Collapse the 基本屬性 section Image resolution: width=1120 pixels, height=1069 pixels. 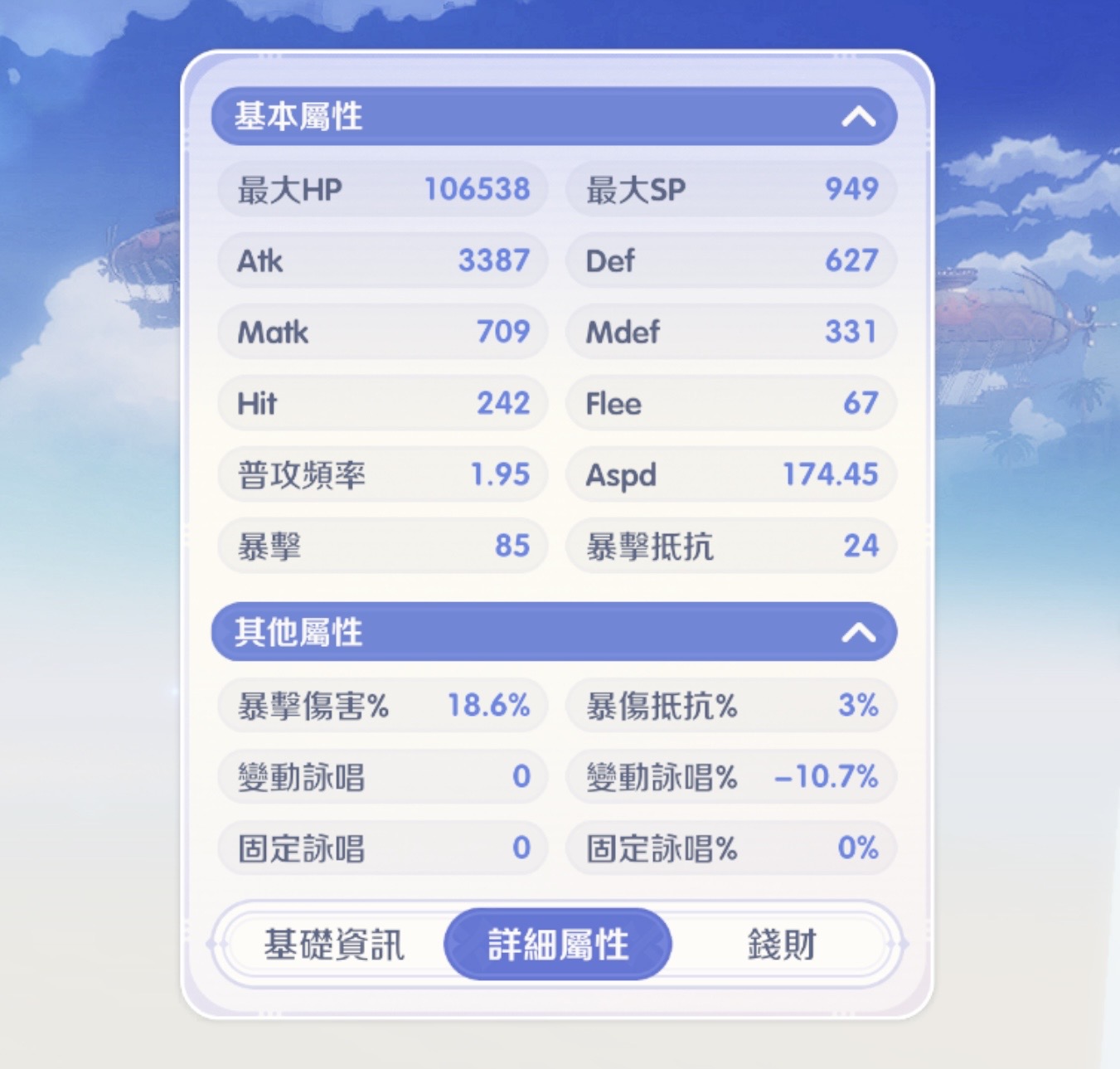tap(858, 117)
